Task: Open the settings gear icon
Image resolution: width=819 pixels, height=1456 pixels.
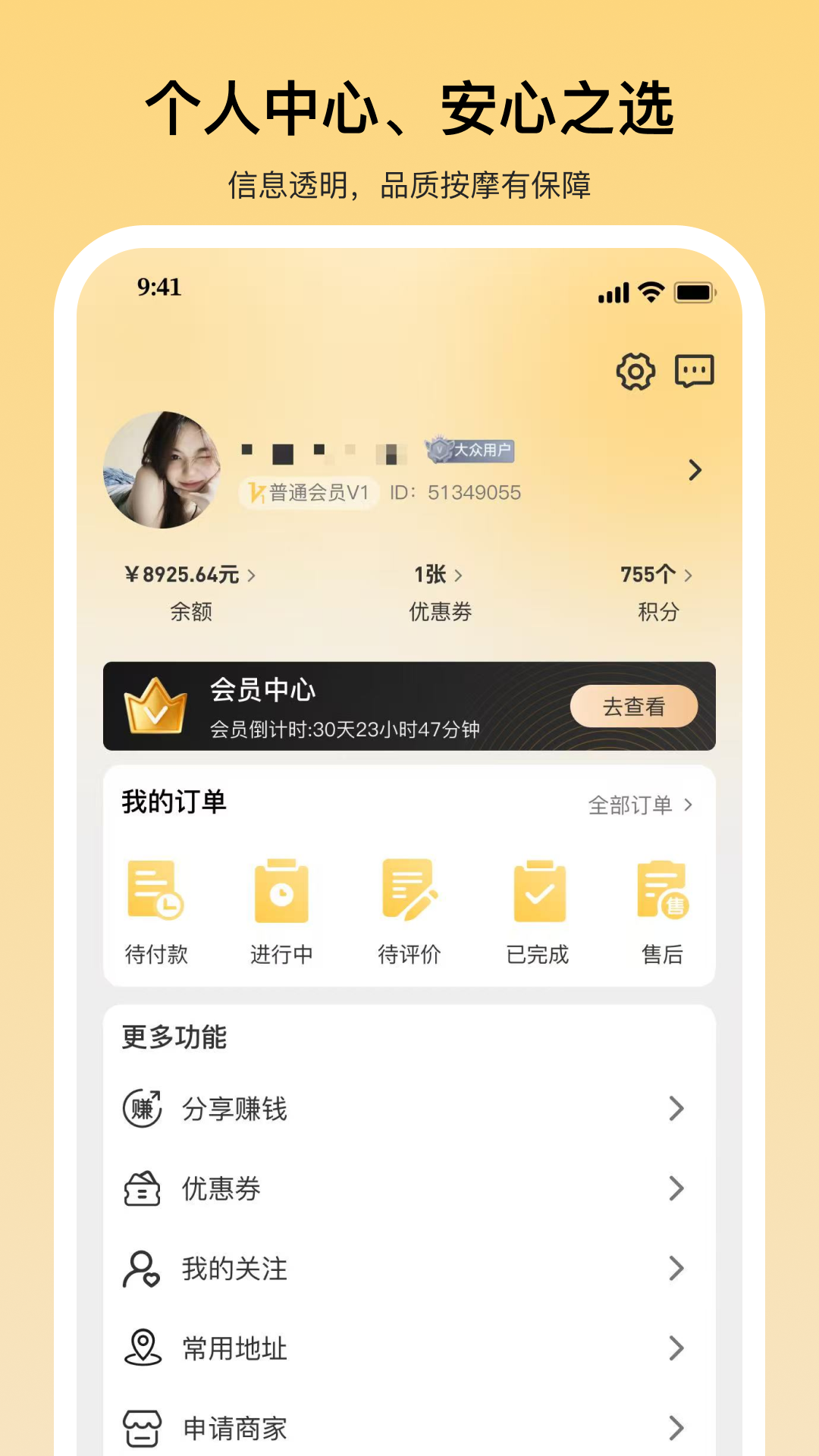Action: [635, 371]
